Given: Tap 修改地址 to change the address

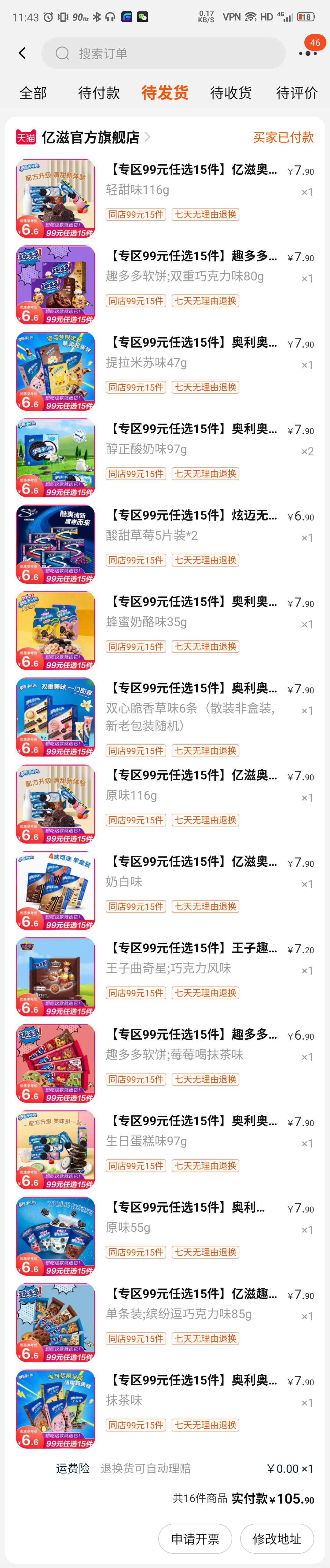Looking at the screenshot, I should [x=277, y=1539].
